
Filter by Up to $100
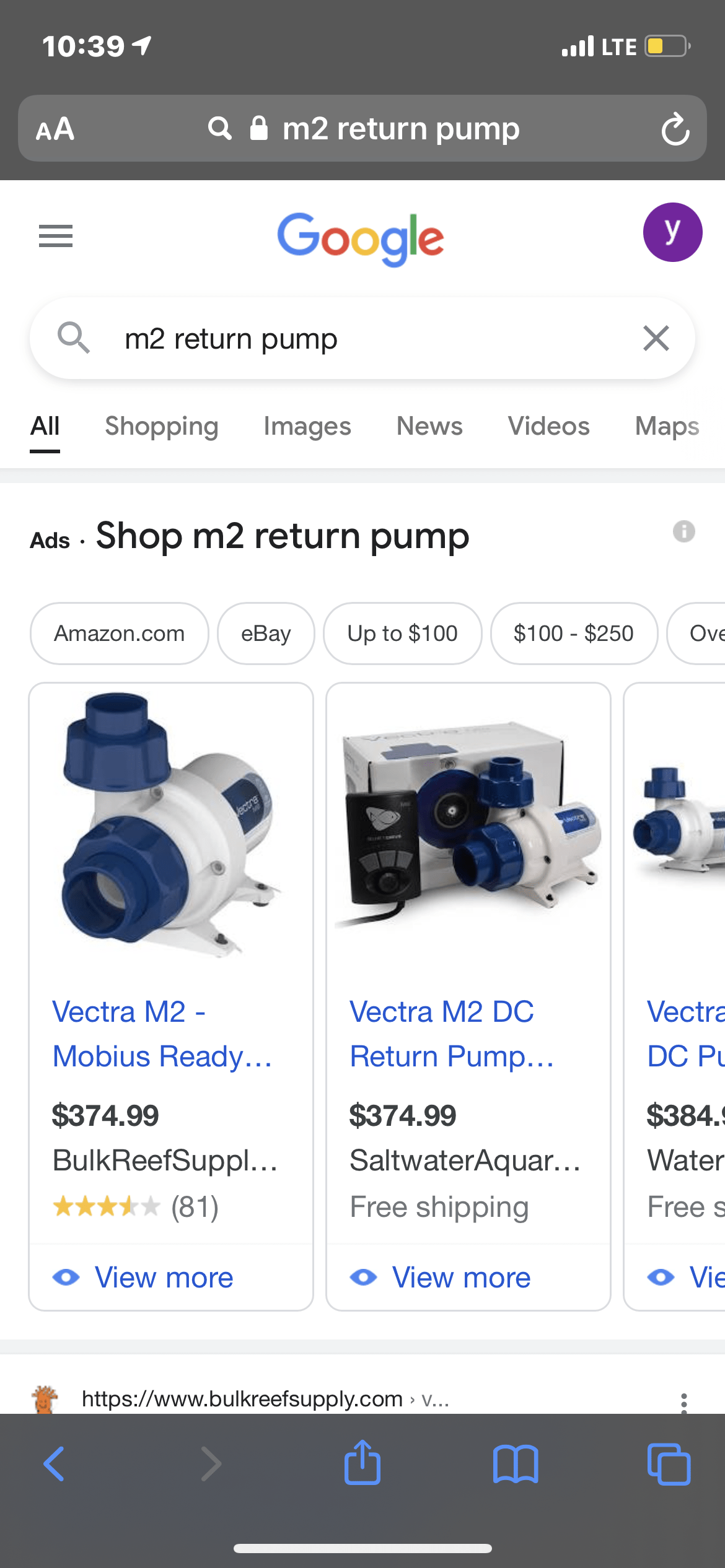coord(402,634)
